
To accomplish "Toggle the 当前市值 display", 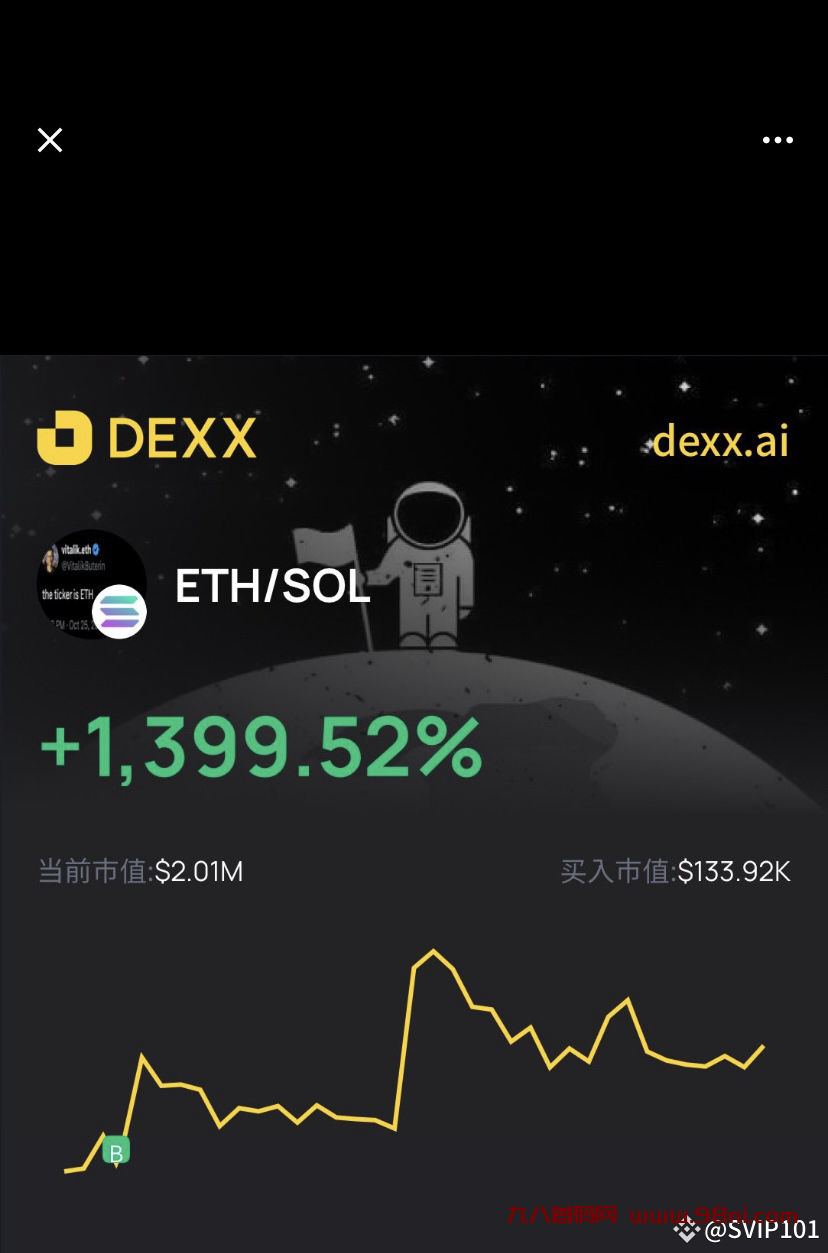I will click(x=140, y=871).
